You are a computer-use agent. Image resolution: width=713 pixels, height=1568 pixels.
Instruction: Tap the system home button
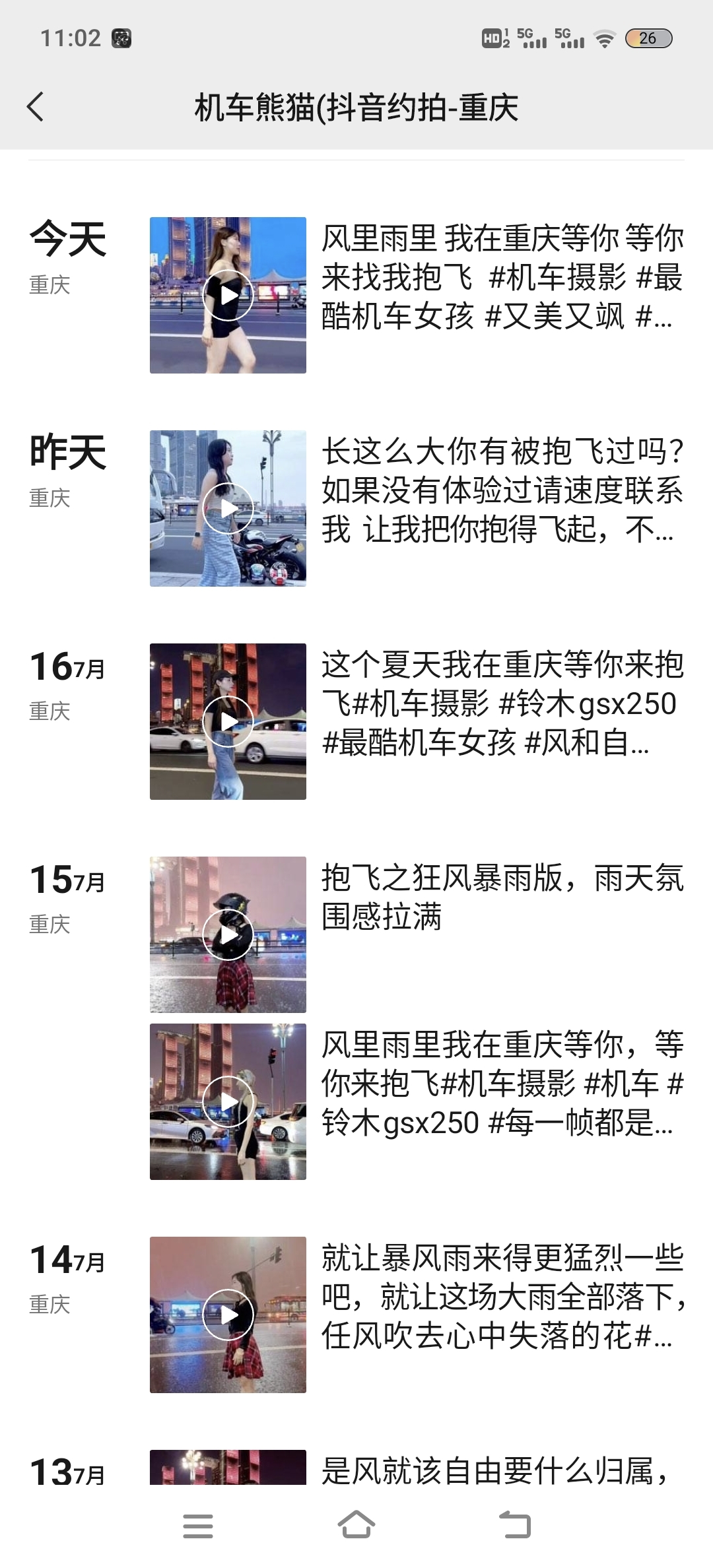(x=356, y=1526)
